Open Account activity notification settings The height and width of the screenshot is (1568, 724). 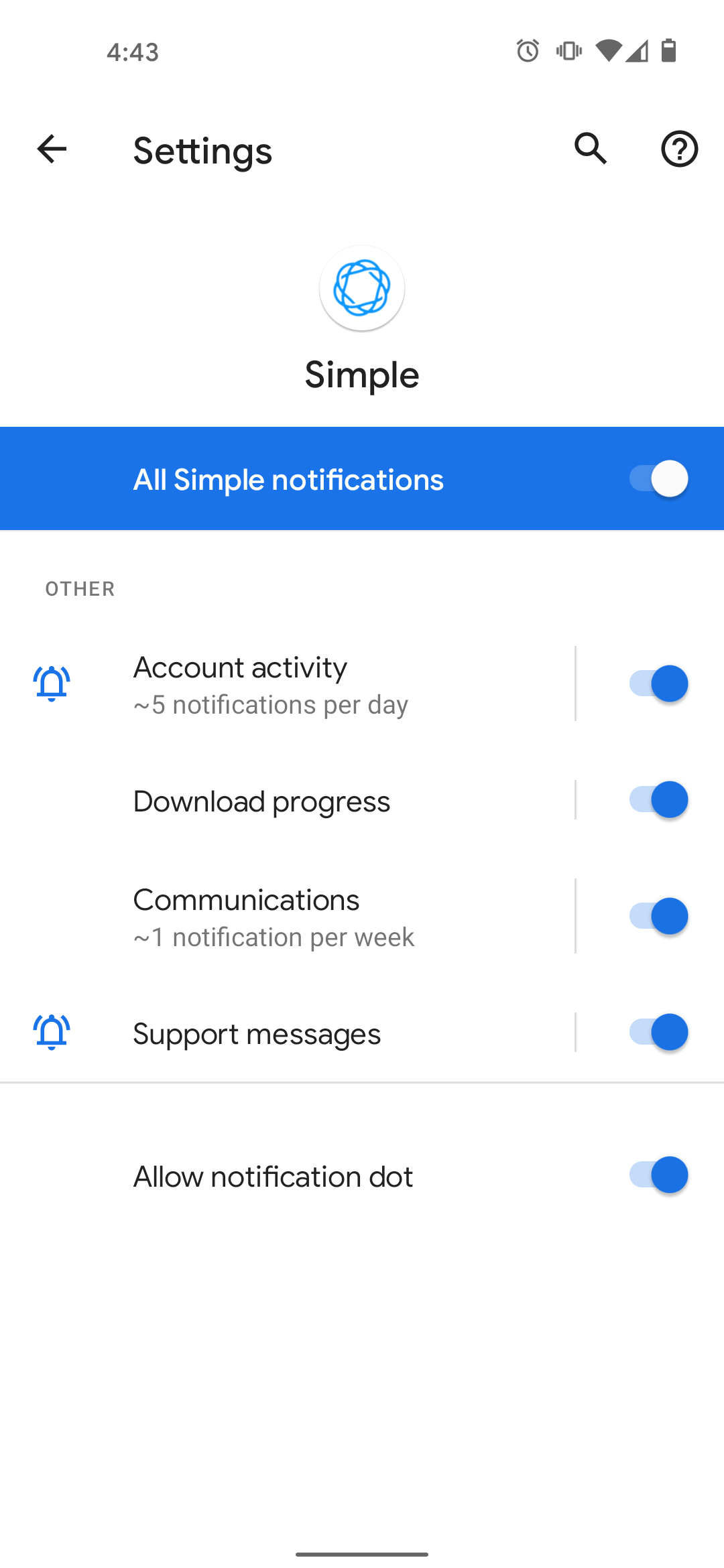tap(302, 684)
